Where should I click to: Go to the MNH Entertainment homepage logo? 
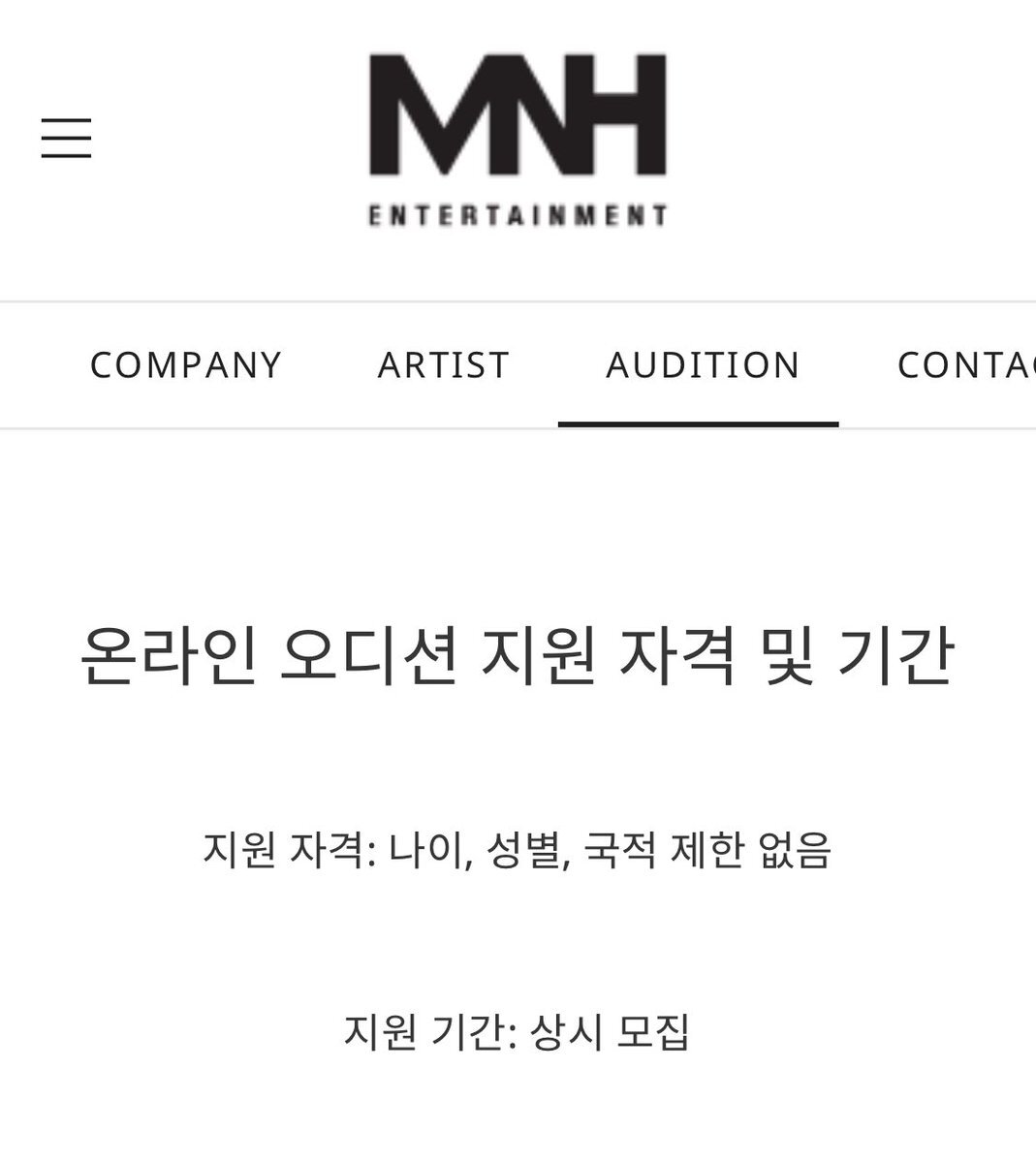pos(518,139)
